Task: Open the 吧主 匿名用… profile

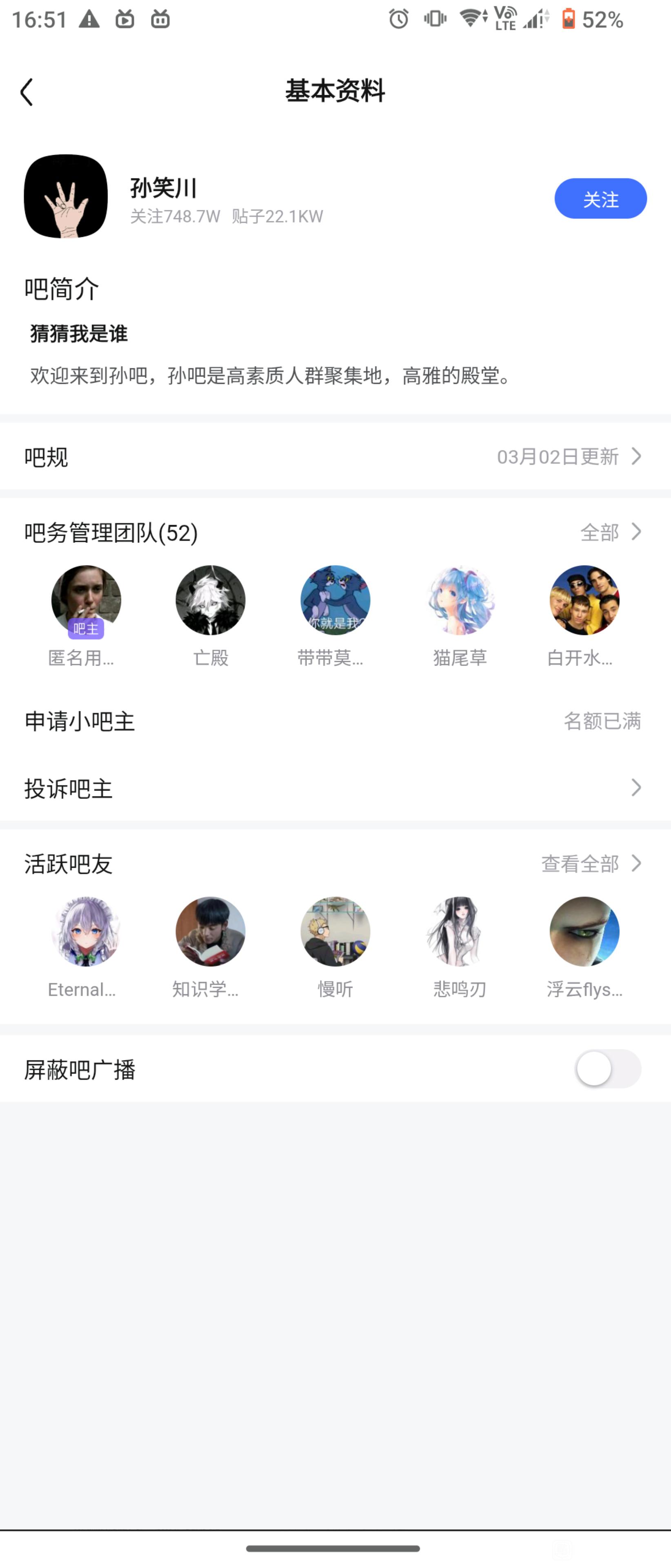Action: tap(86, 601)
